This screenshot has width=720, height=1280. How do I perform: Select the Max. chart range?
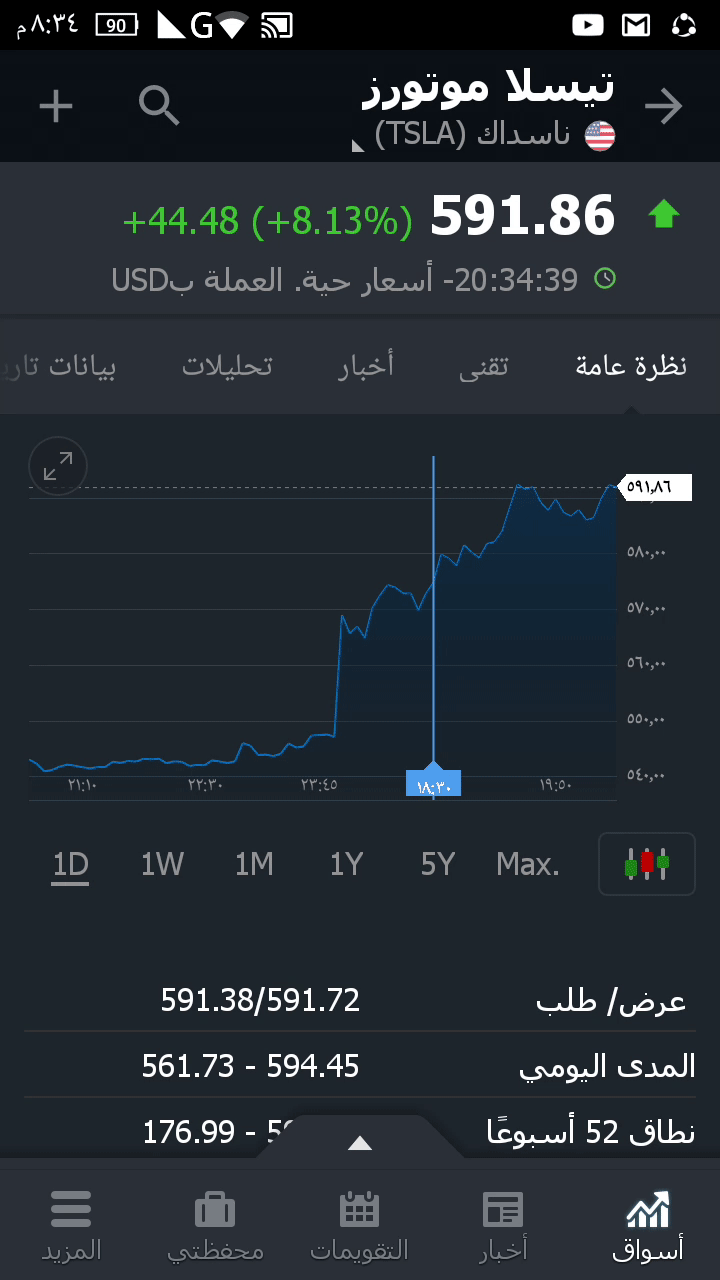click(x=528, y=864)
